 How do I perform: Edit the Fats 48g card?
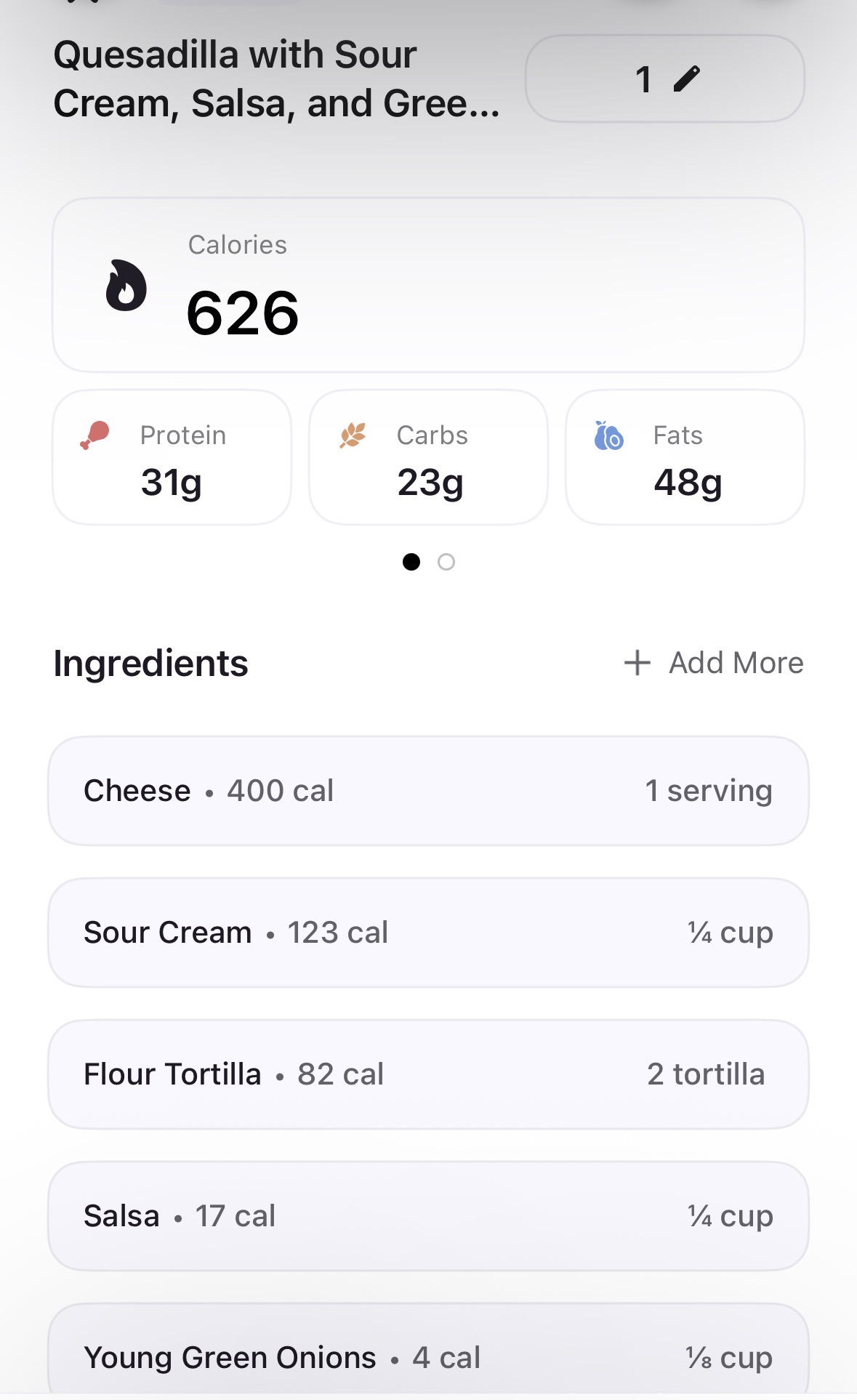(x=685, y=457)
